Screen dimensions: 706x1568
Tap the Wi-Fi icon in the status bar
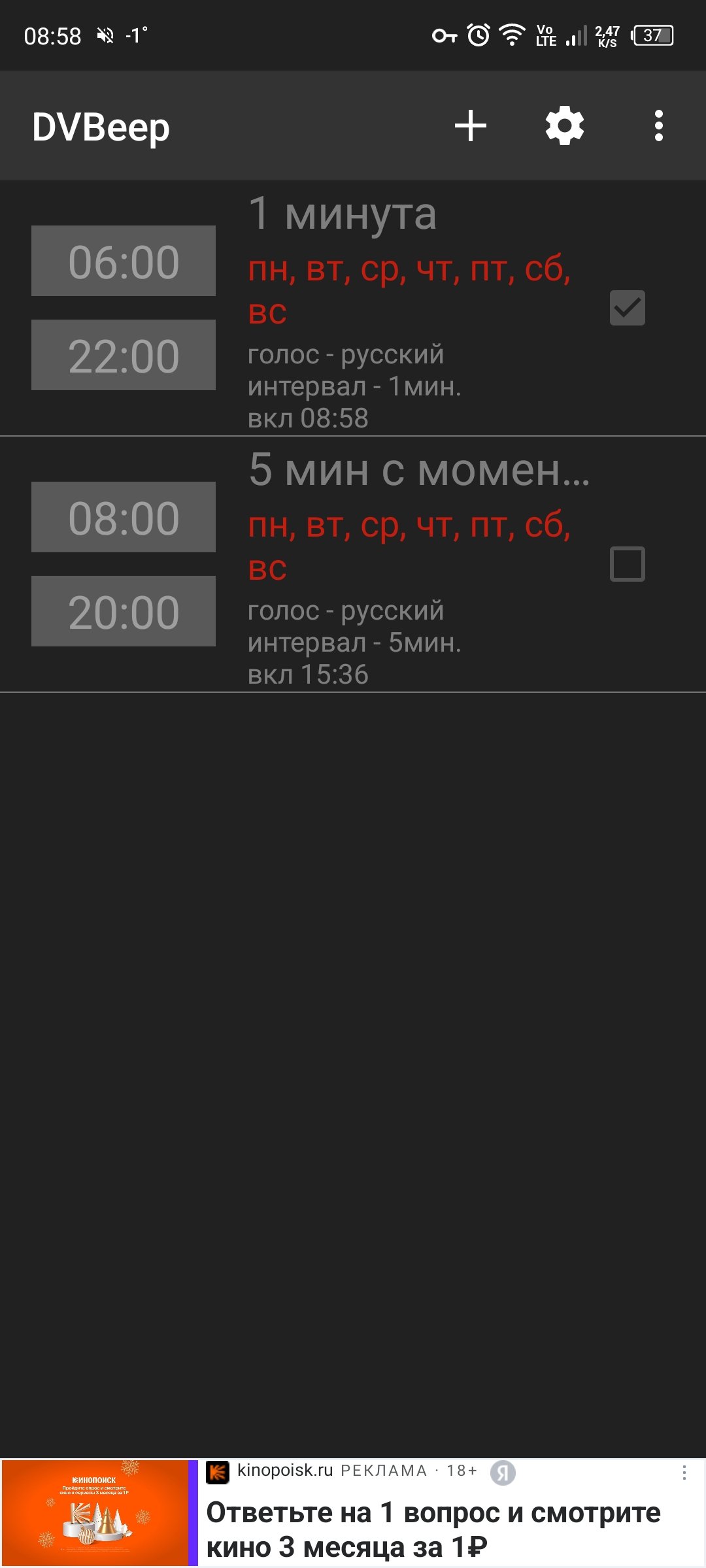(x=513, y=34)
